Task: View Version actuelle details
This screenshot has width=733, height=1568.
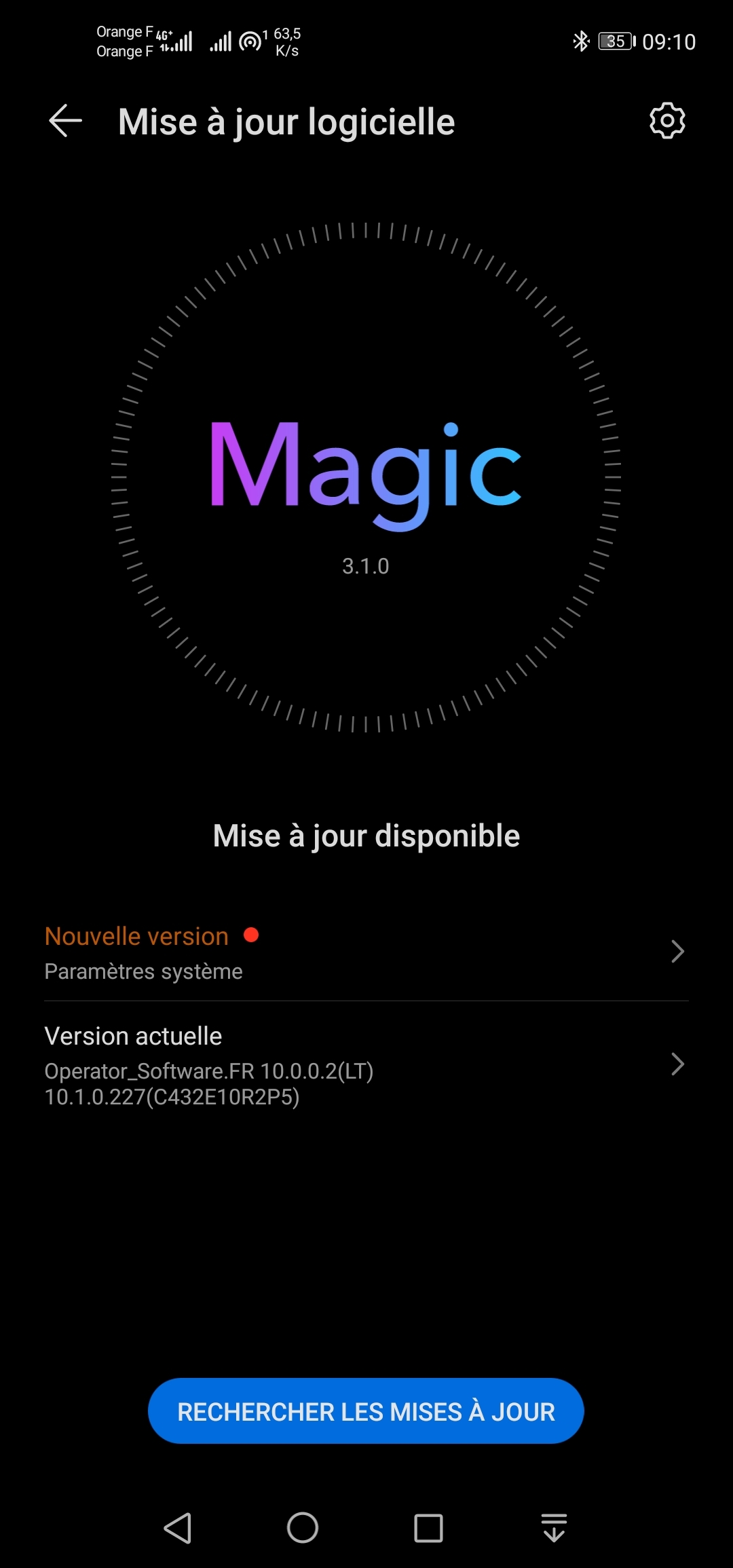Action: [x=366, y=1064]
